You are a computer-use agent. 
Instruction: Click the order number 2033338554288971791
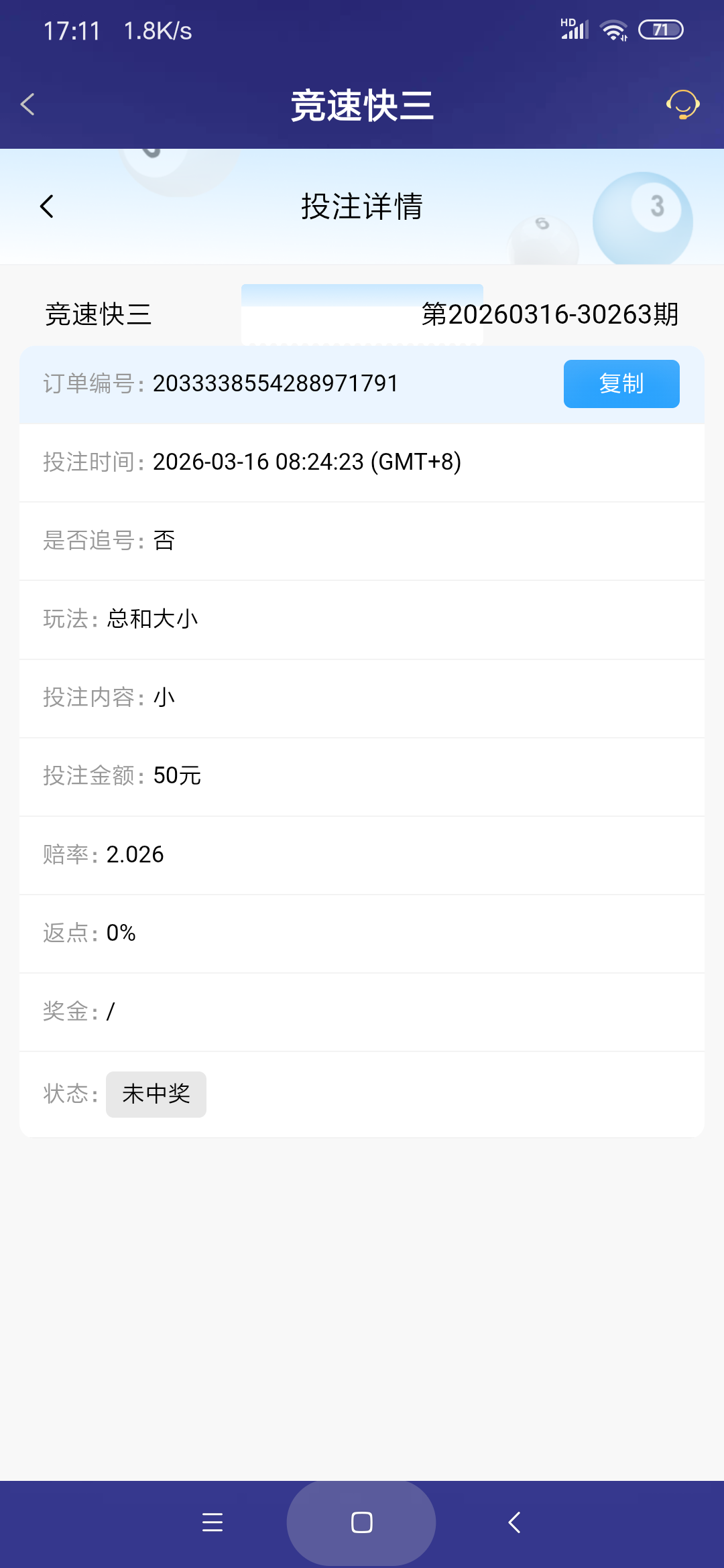point(276,383)
